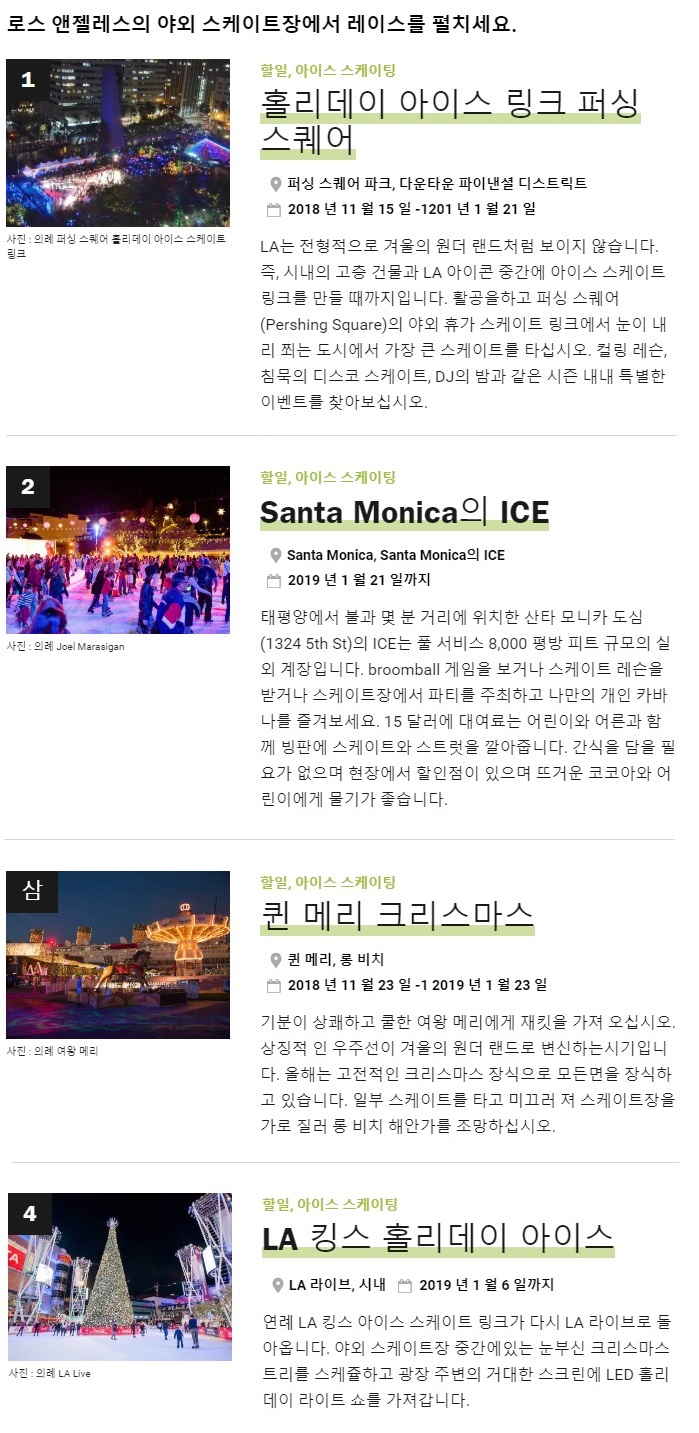Viewport: 699px width, 1433px height.
Task: Select the 할일 category above Santa Monica의 ICE
Action: tap(273, 478)
